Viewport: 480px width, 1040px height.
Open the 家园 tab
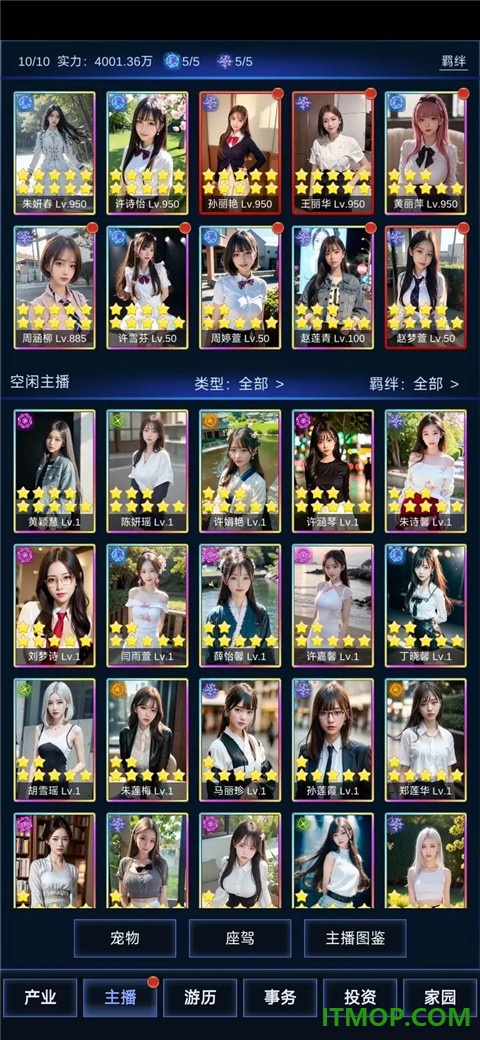pyautogui.click(x=440, y=998)
